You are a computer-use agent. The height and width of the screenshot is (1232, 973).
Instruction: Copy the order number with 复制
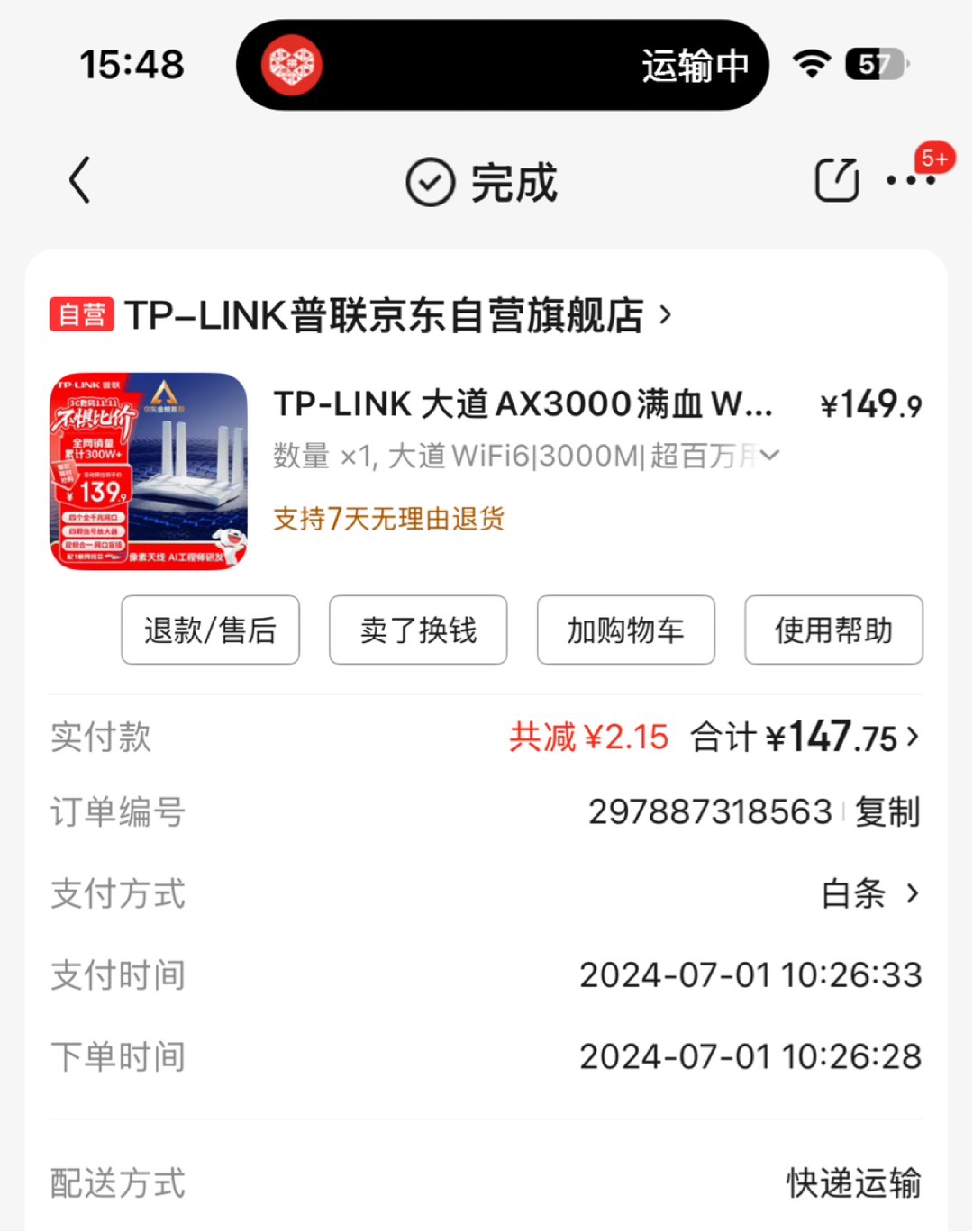click(x=887, y=812)
